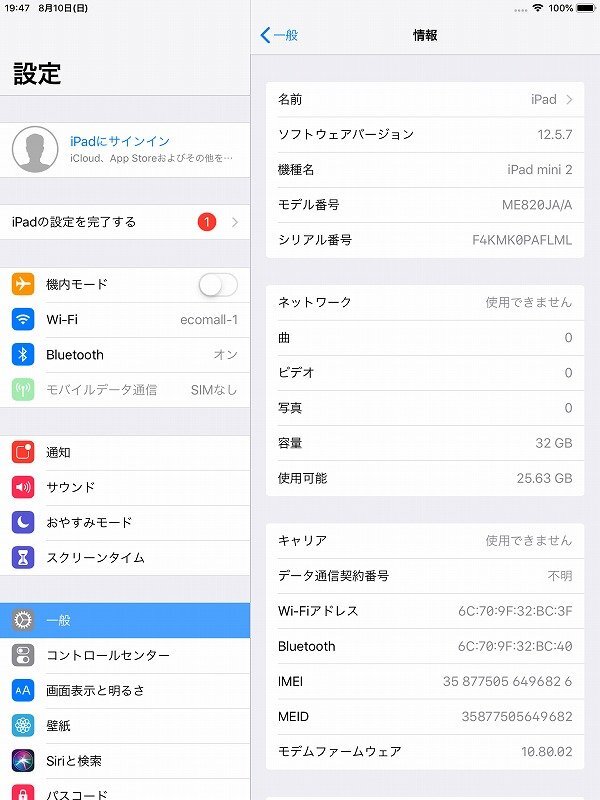Go back to 一般 settings
The height and width of the screenshot is (800, 600).
point(279,35)
